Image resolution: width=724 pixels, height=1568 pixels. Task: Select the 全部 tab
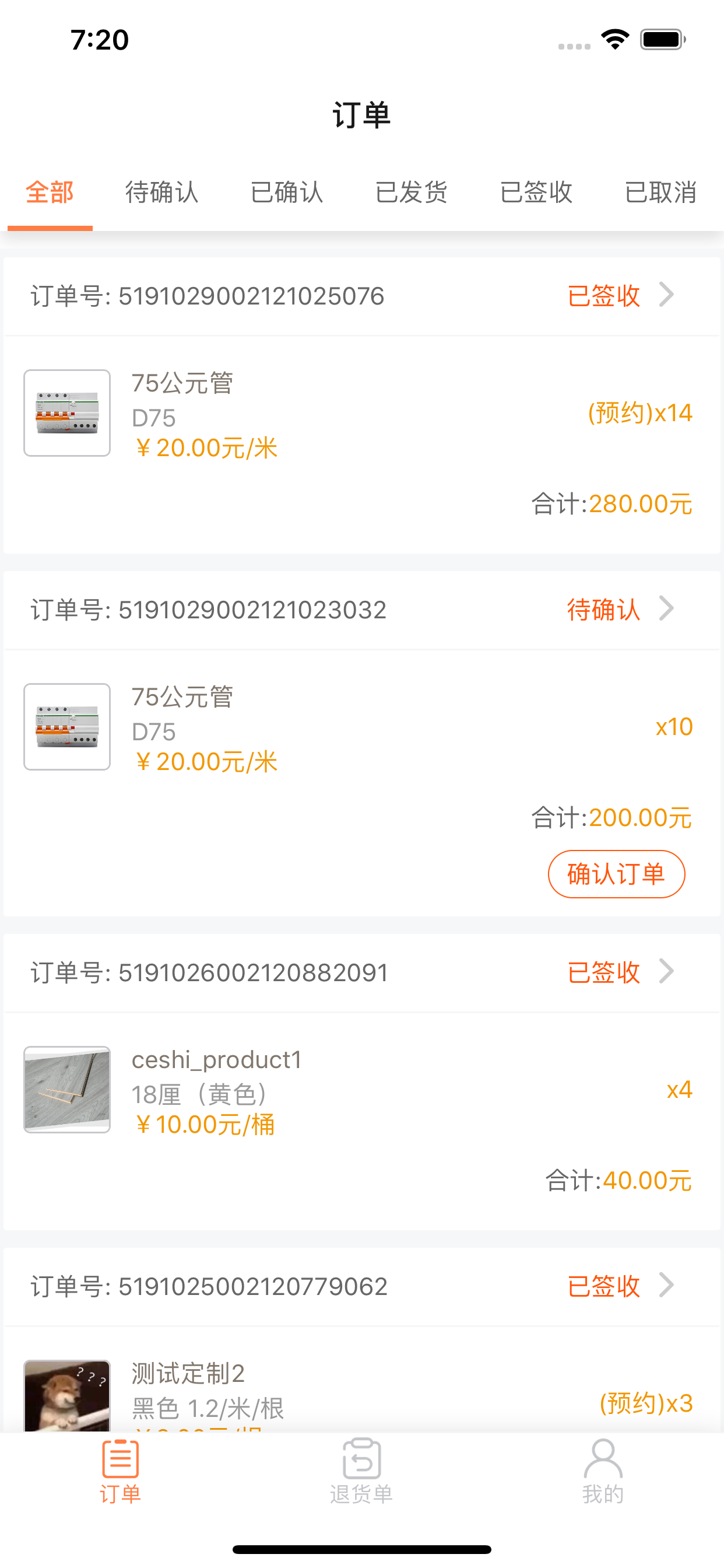click(x=50, y=192)
